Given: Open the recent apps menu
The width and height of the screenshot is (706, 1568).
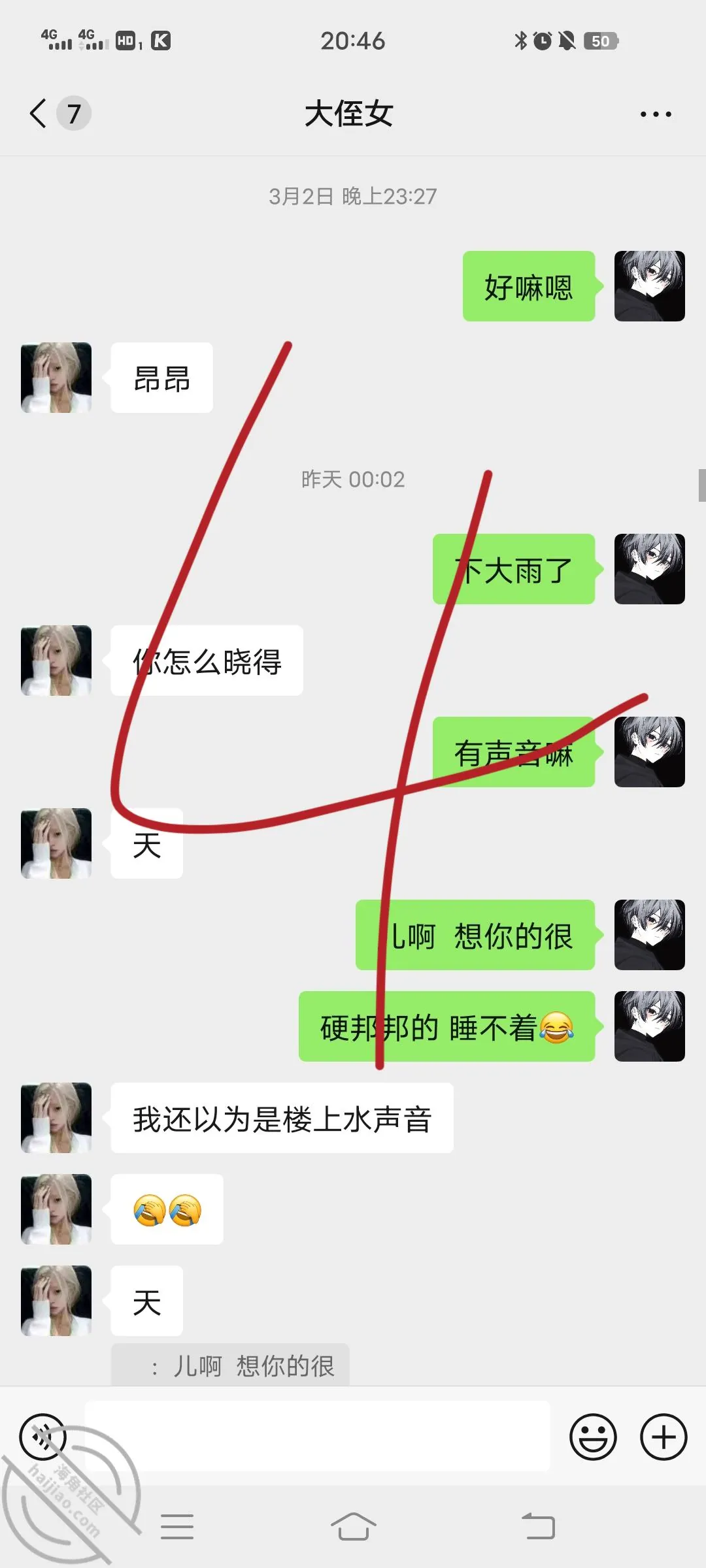Looking at the screenshot, I should (177, 1527).
